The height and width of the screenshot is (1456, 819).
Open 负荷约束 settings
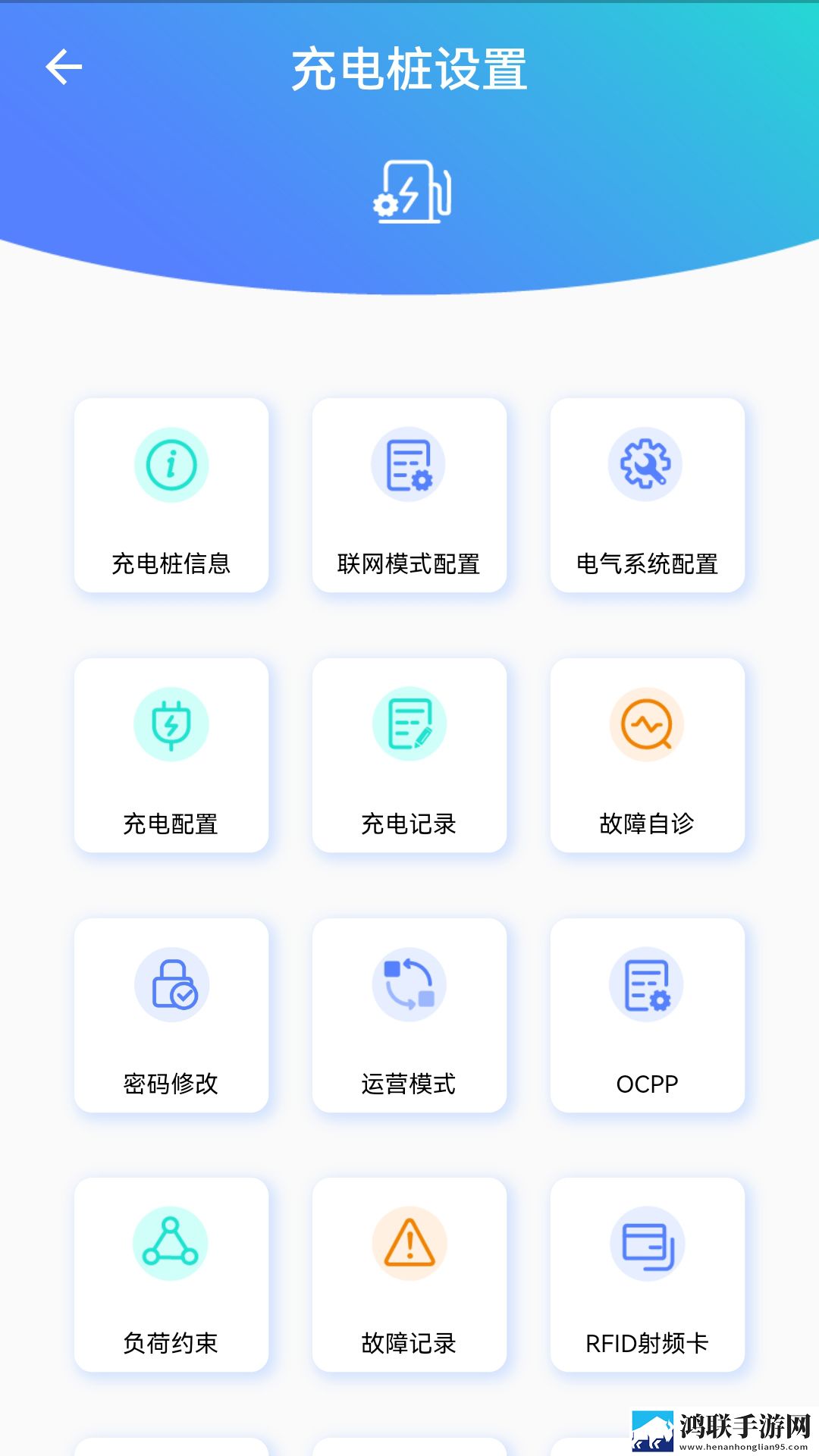171,1275
